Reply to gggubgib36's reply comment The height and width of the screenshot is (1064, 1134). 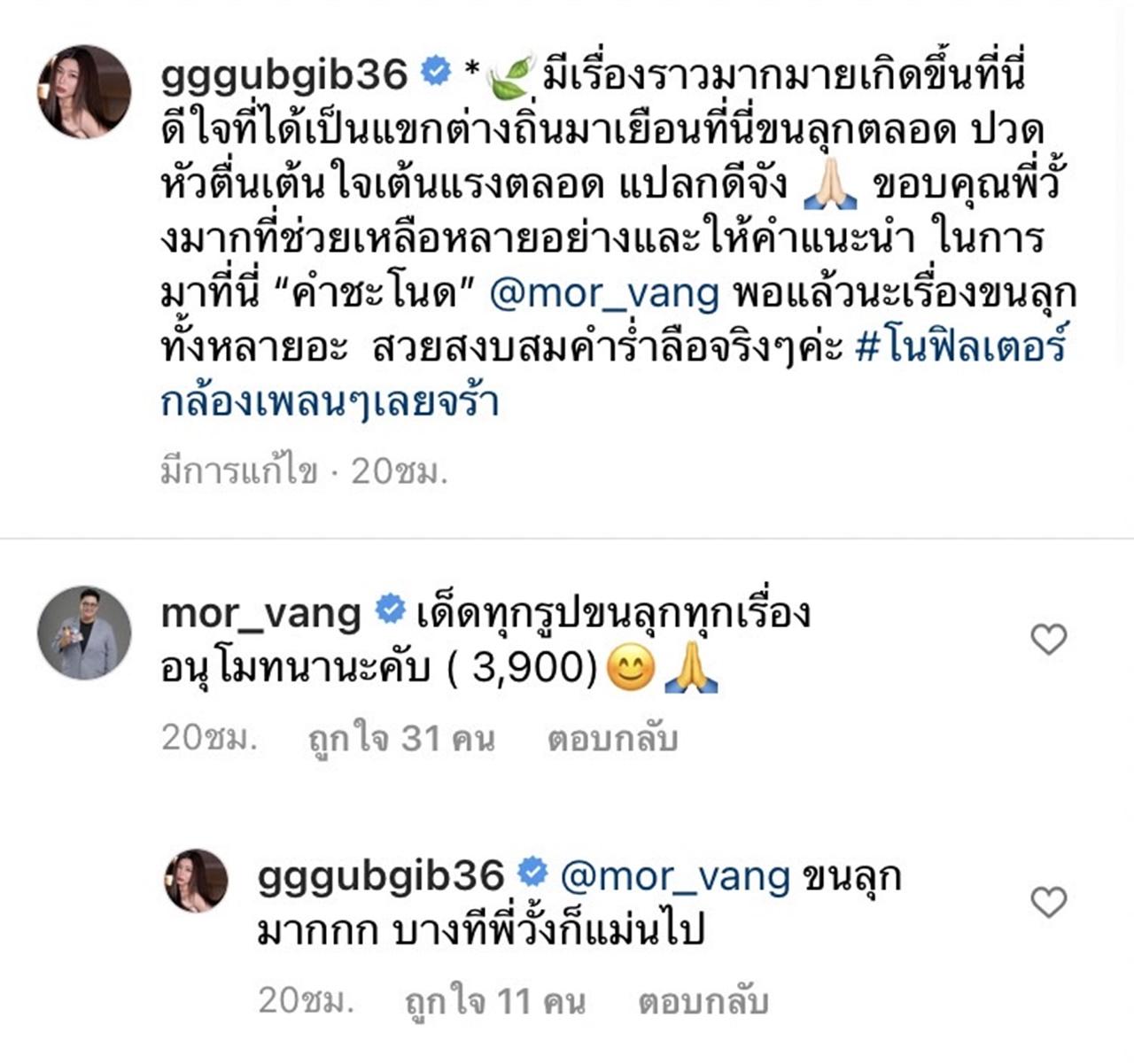703,1001
